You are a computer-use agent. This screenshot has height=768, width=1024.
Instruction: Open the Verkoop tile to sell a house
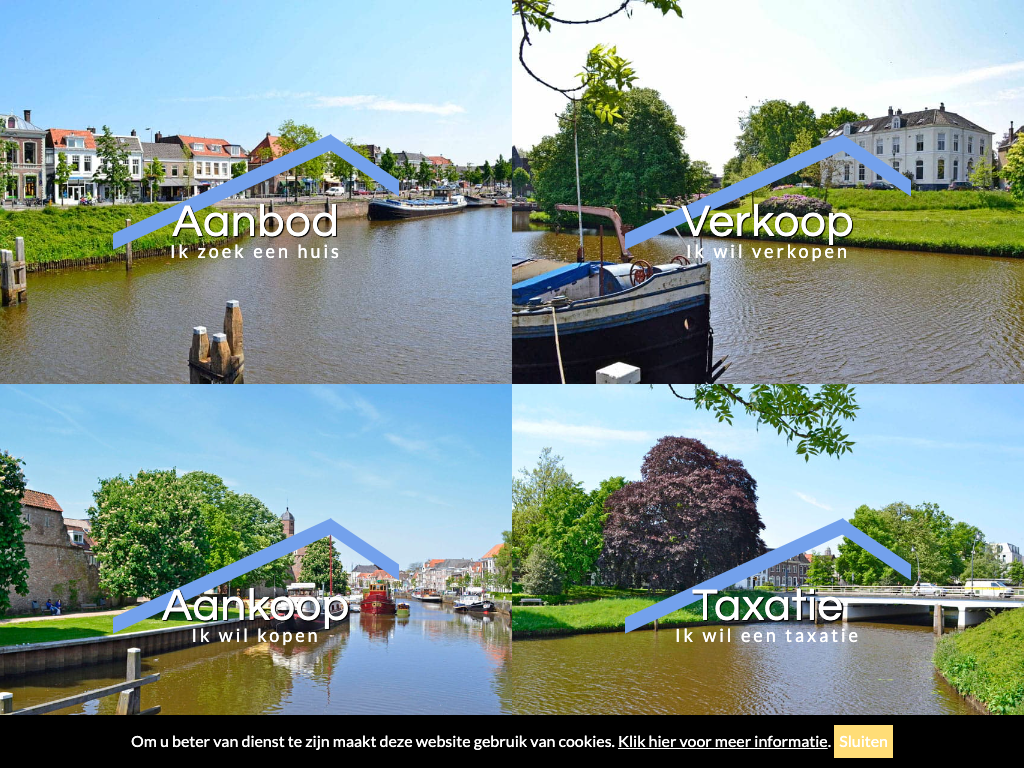[767, 222]
